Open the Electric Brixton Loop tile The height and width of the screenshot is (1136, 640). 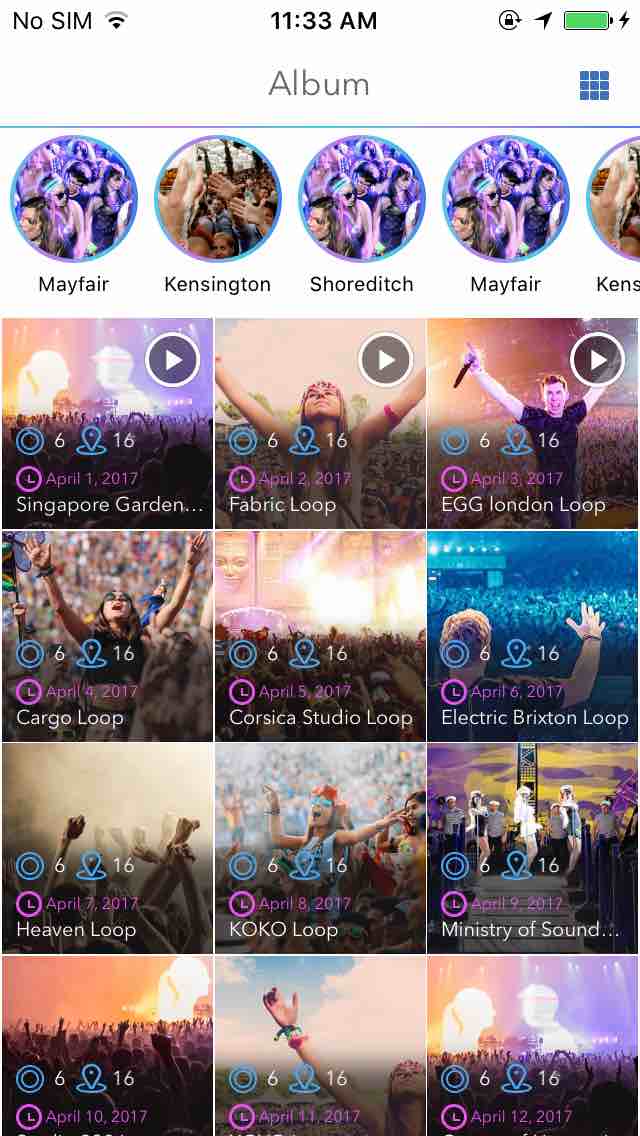533,636
